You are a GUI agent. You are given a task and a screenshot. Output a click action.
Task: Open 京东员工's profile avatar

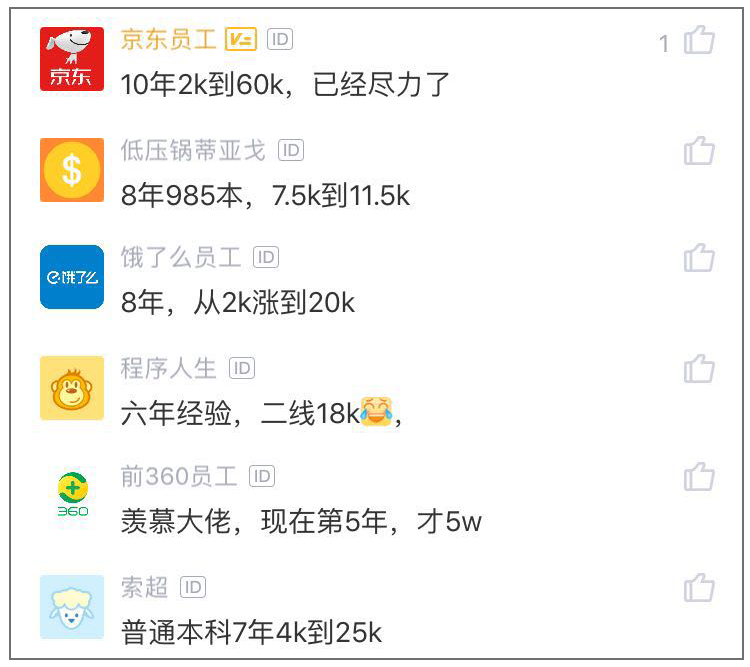click(x=72, y=59)
